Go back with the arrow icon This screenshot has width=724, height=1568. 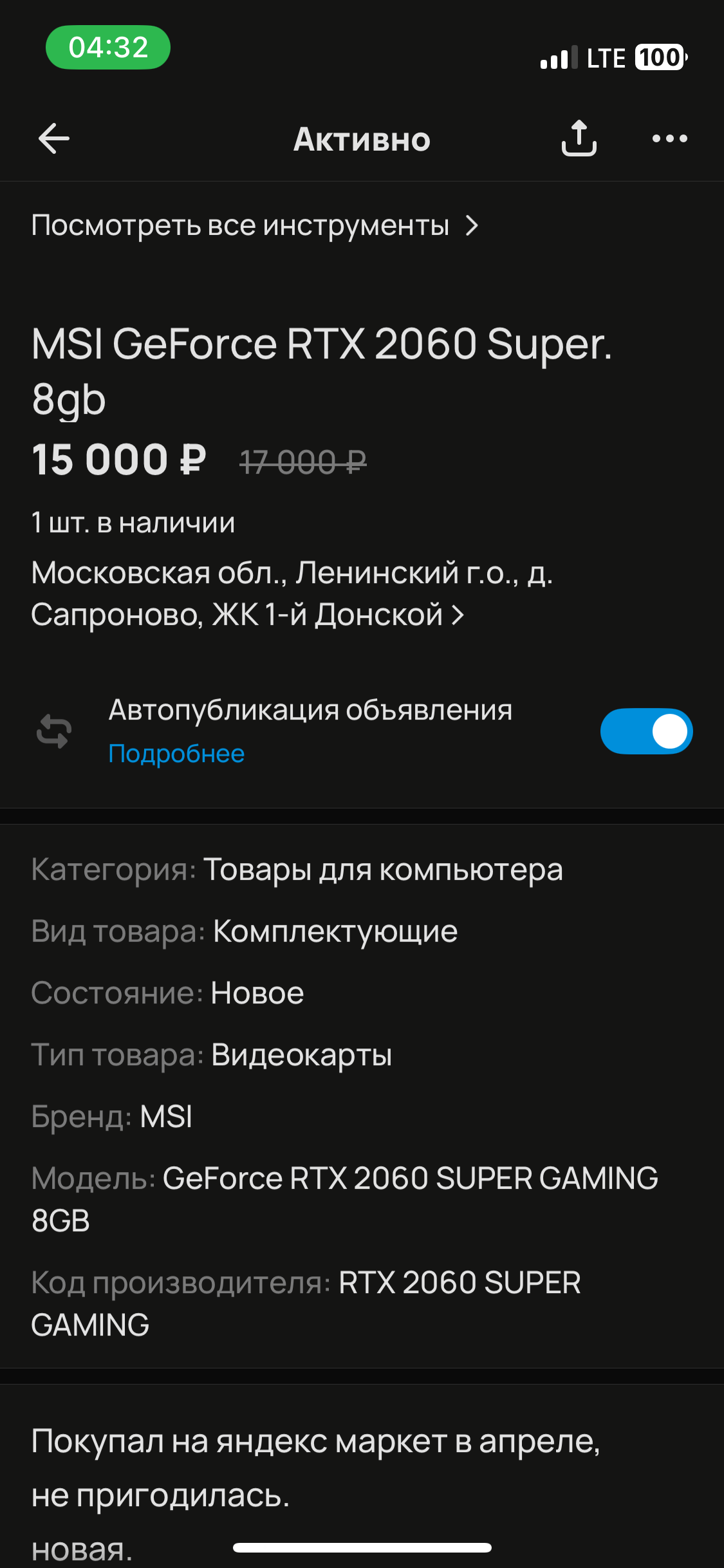(x=54, y=138)
